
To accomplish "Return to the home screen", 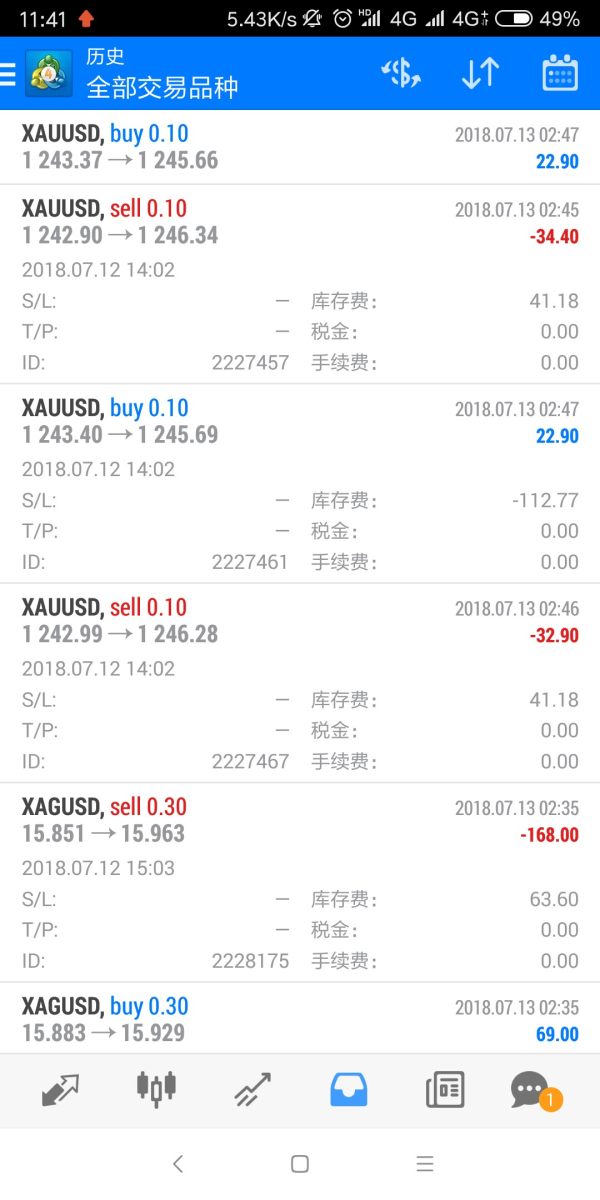I will [299, 1163].
